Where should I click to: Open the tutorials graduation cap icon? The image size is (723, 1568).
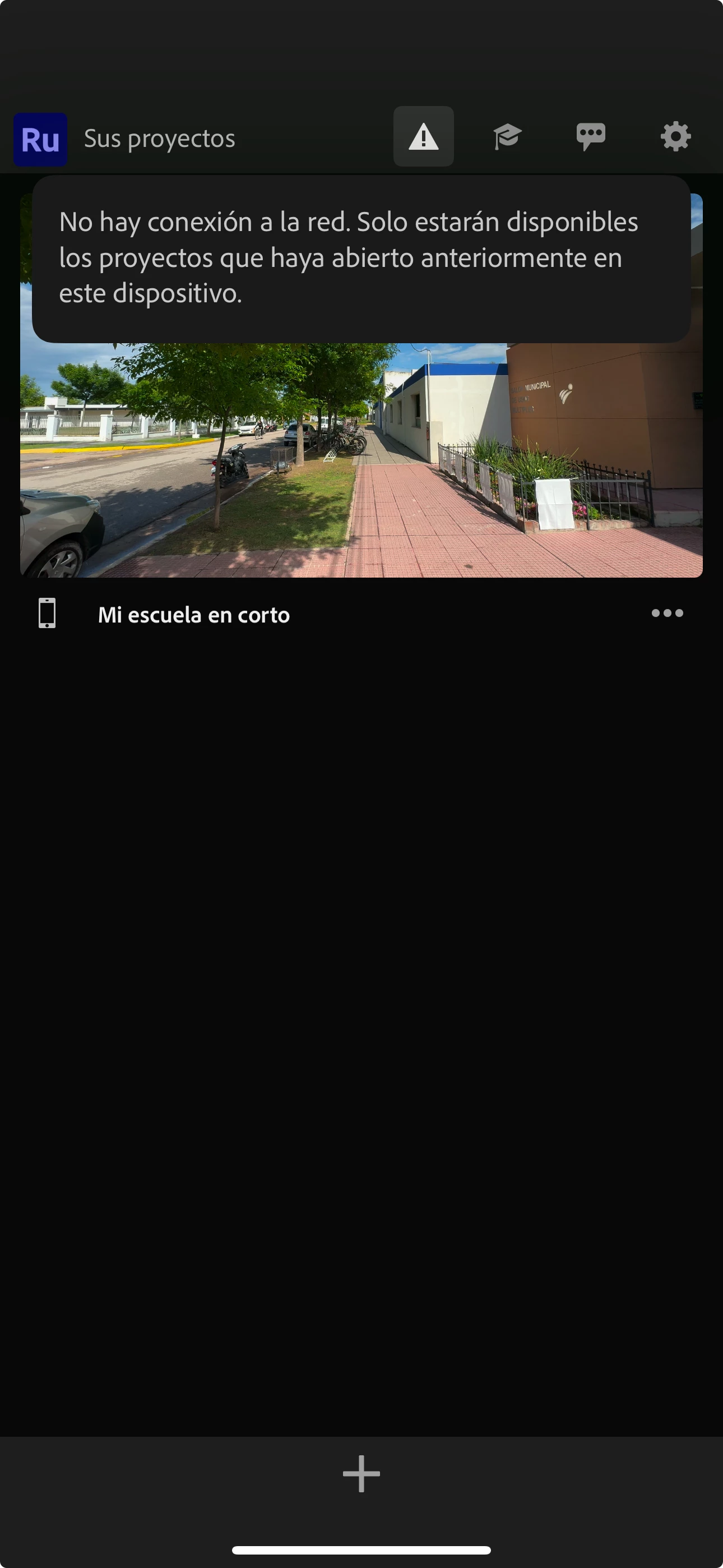pos(507,136)
